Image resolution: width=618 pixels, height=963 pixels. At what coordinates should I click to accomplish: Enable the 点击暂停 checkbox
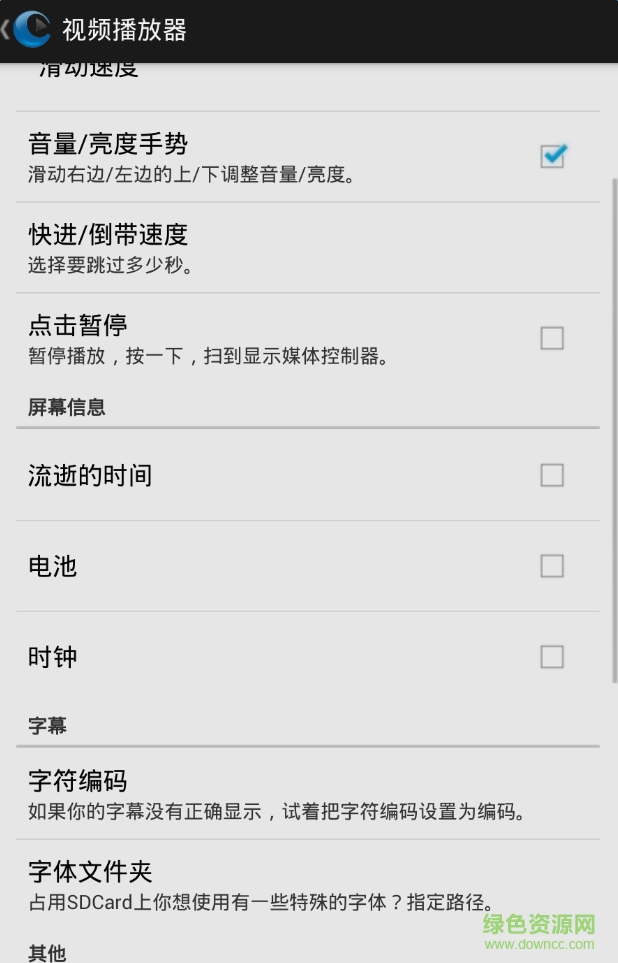(x=552, y=338)
